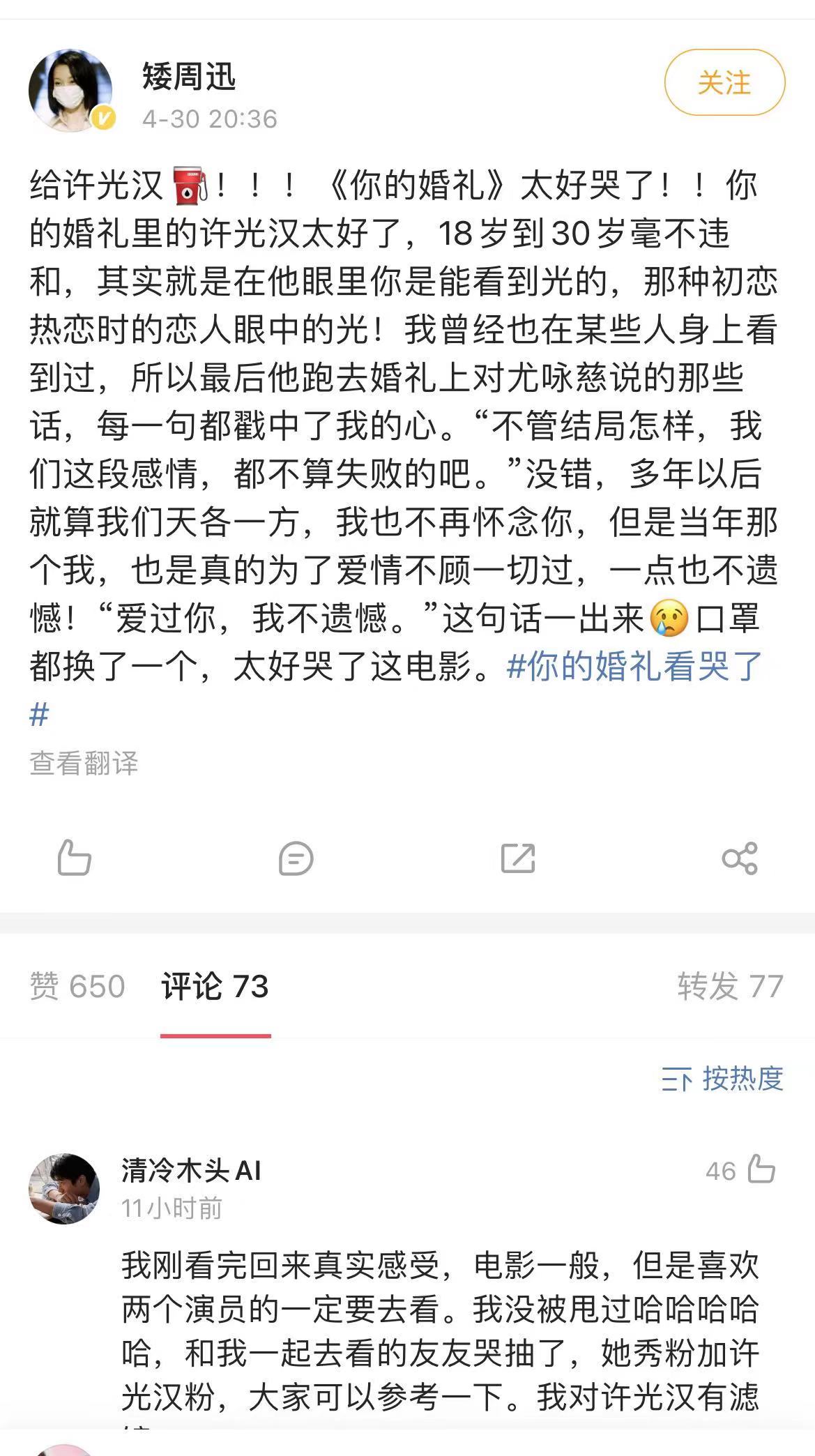The width and height of the screenshot is (815, 1456).
Task: Follow 矮周迅 with the 关注 button
Action: pyautogui.click(x=724, y=82)
